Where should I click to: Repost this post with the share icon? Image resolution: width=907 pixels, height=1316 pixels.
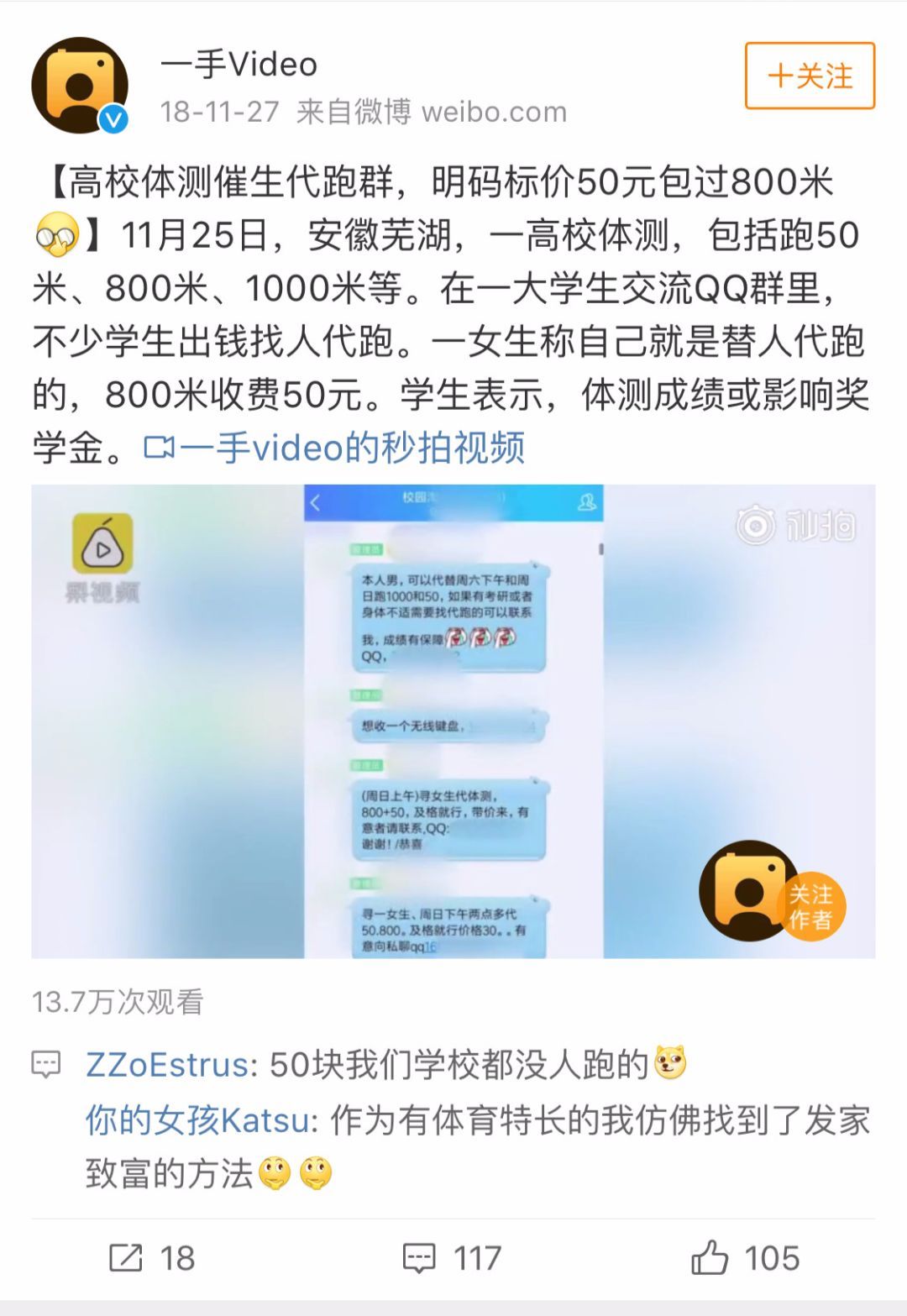126,1257
